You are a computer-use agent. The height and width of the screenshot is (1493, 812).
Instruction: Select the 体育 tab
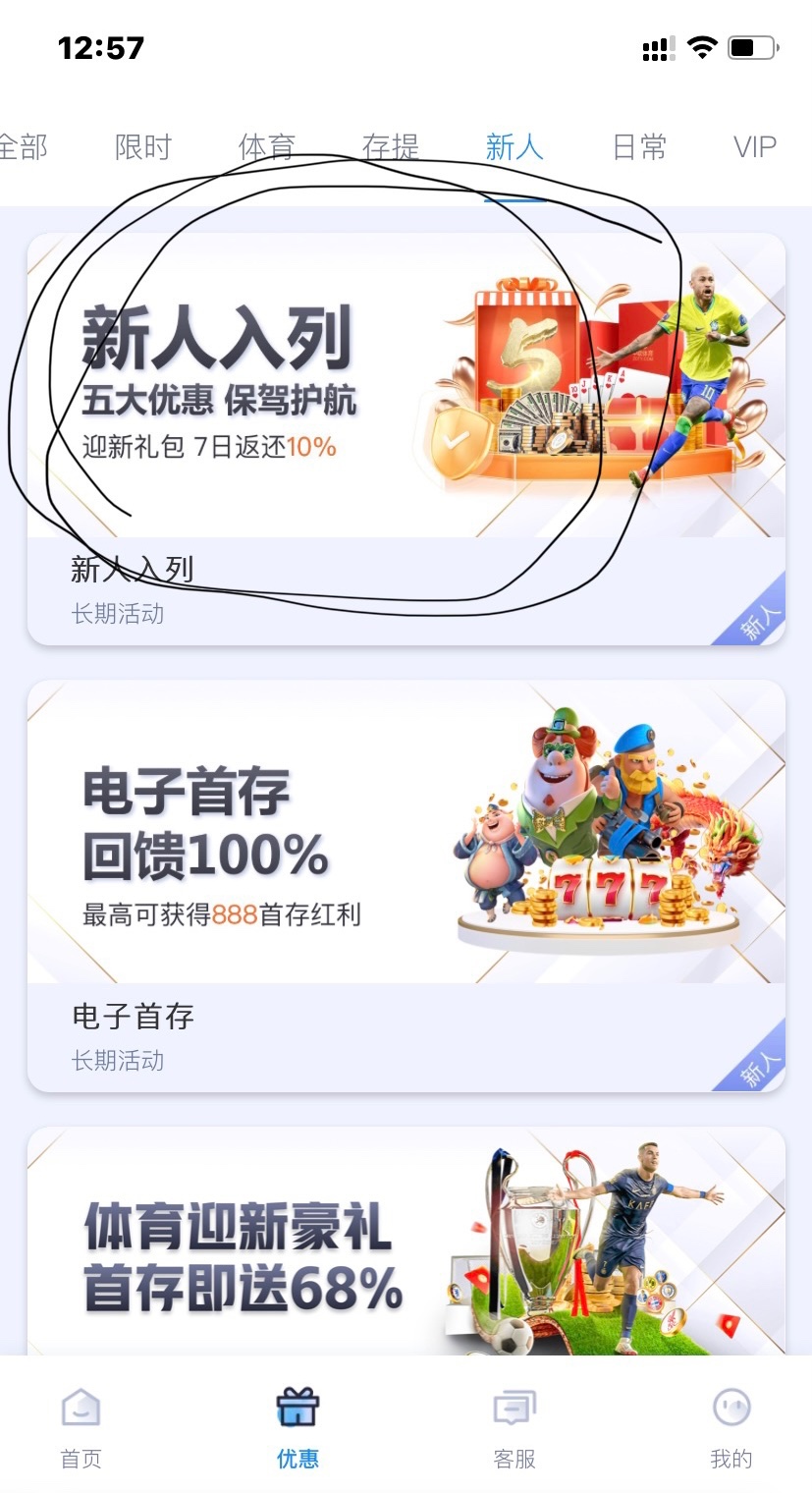pos(267,147)
